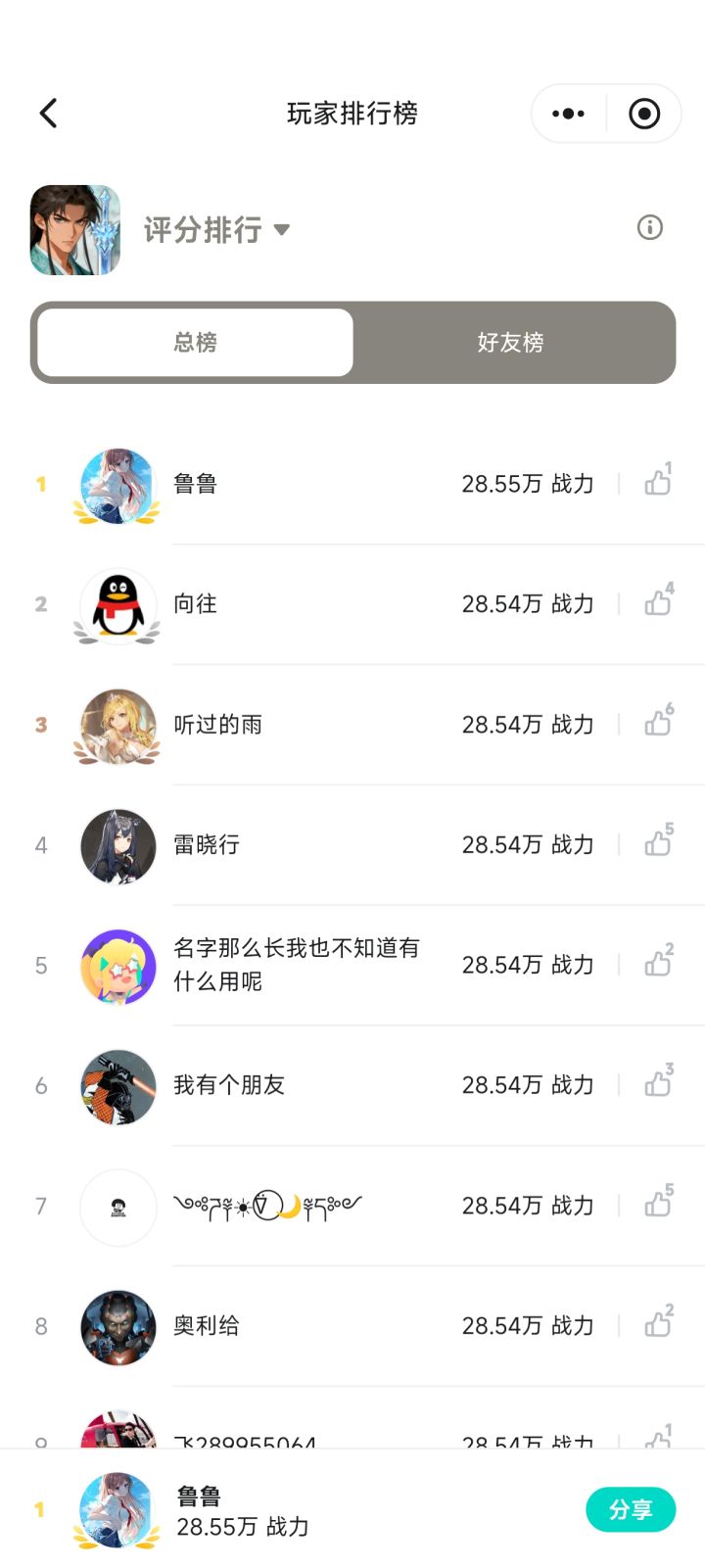Screen dimensions: 705x1568
Task: Tap the like icon for 奥利给
Action: pyautogui.click(x=657, y=1324)
